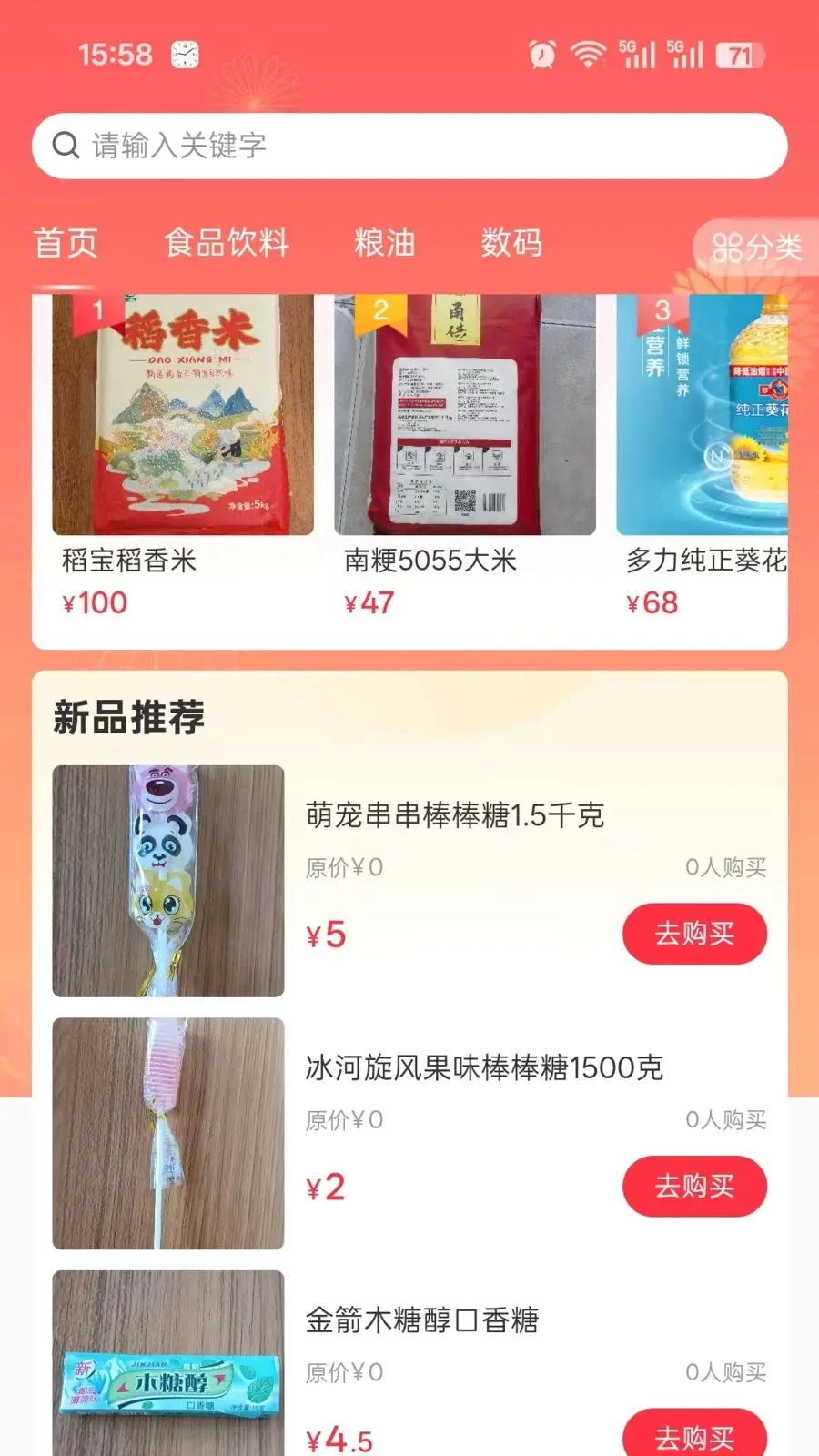Open the 萌宠串串棒棒糖1.5千克 product image
The height and width of the screenshot is (1456, 819).
(168, 881)
